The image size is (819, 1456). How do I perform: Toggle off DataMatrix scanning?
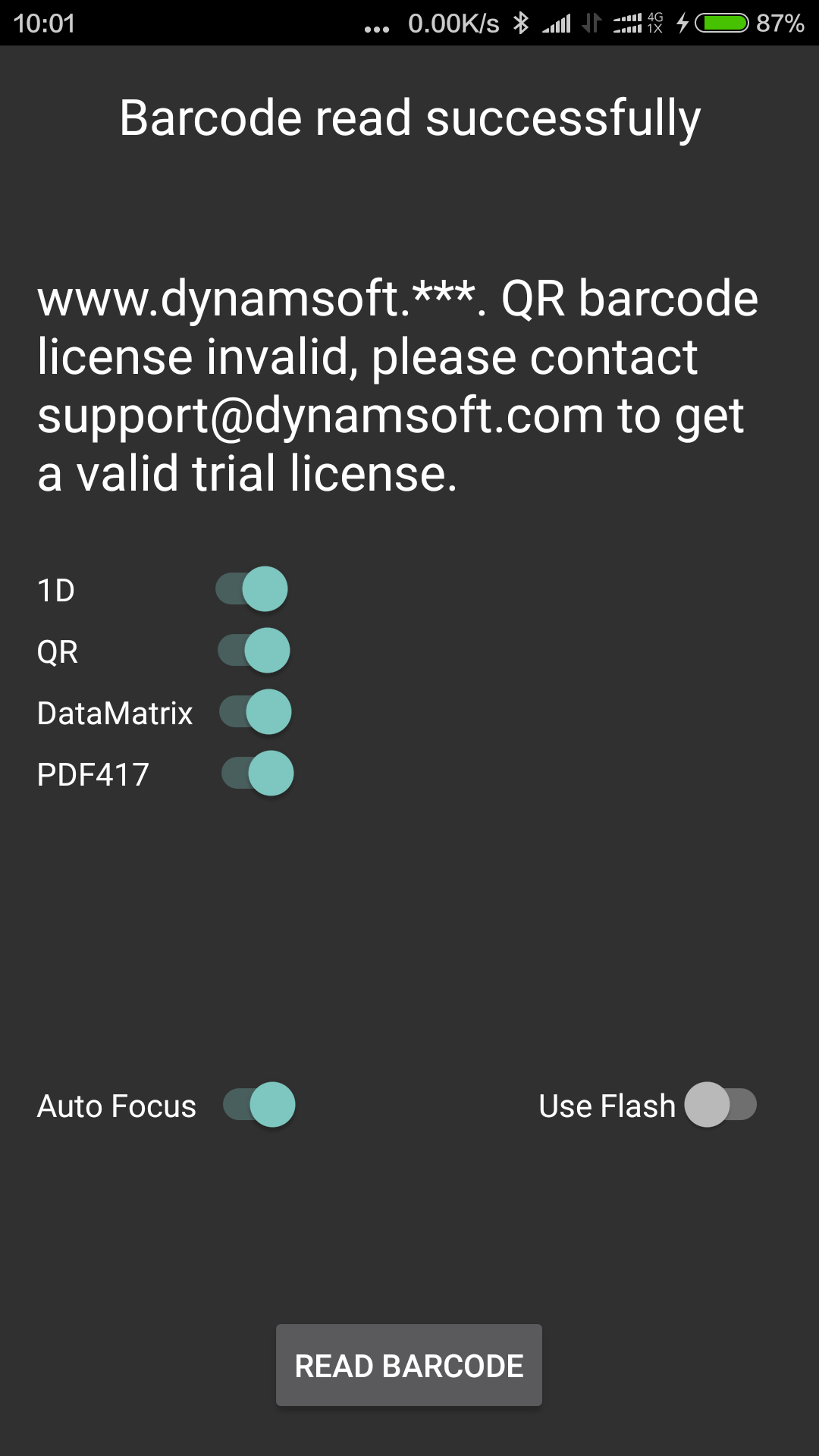(x=256, y=712)
